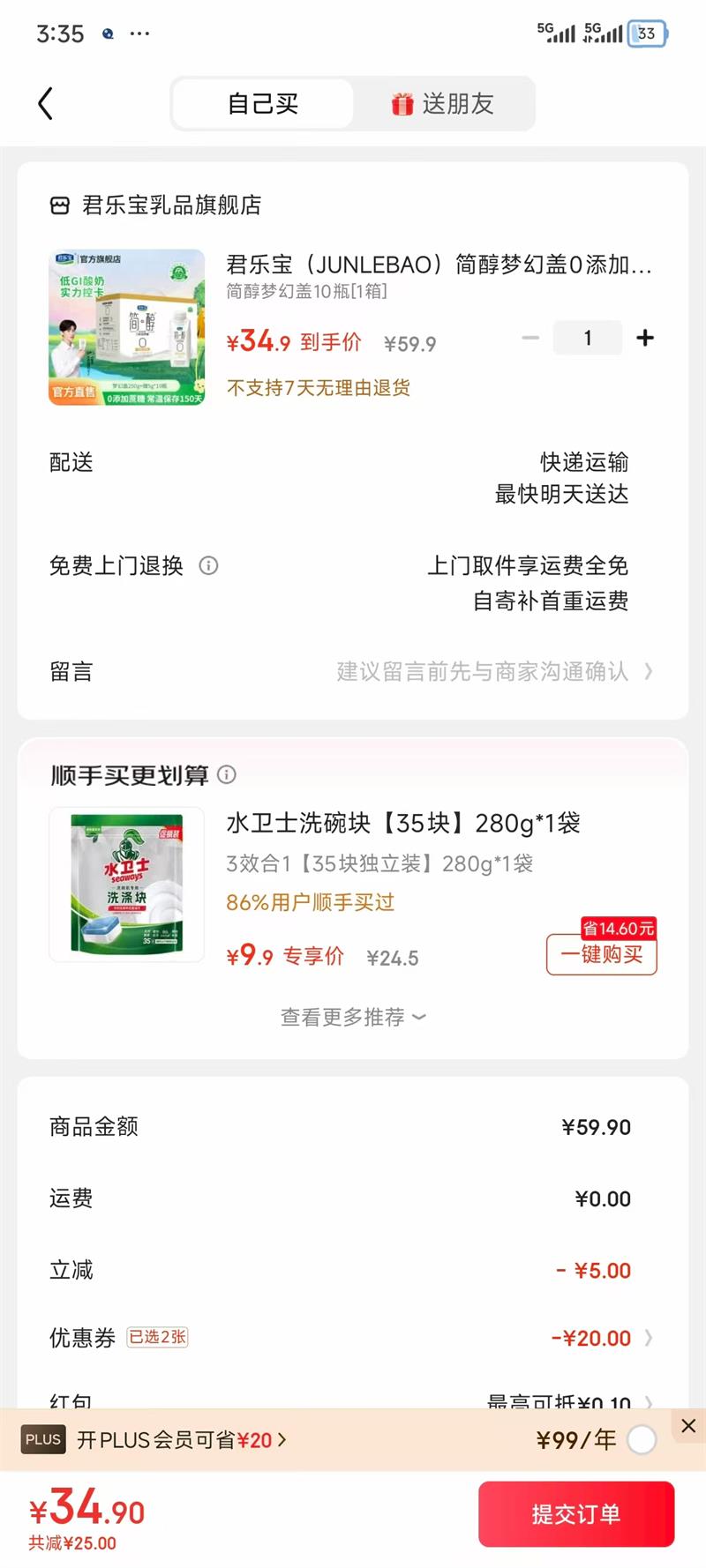Tap 一键购买 for the dishwasher tablets
706x1568 pixels.
click(x=602, y=954)
